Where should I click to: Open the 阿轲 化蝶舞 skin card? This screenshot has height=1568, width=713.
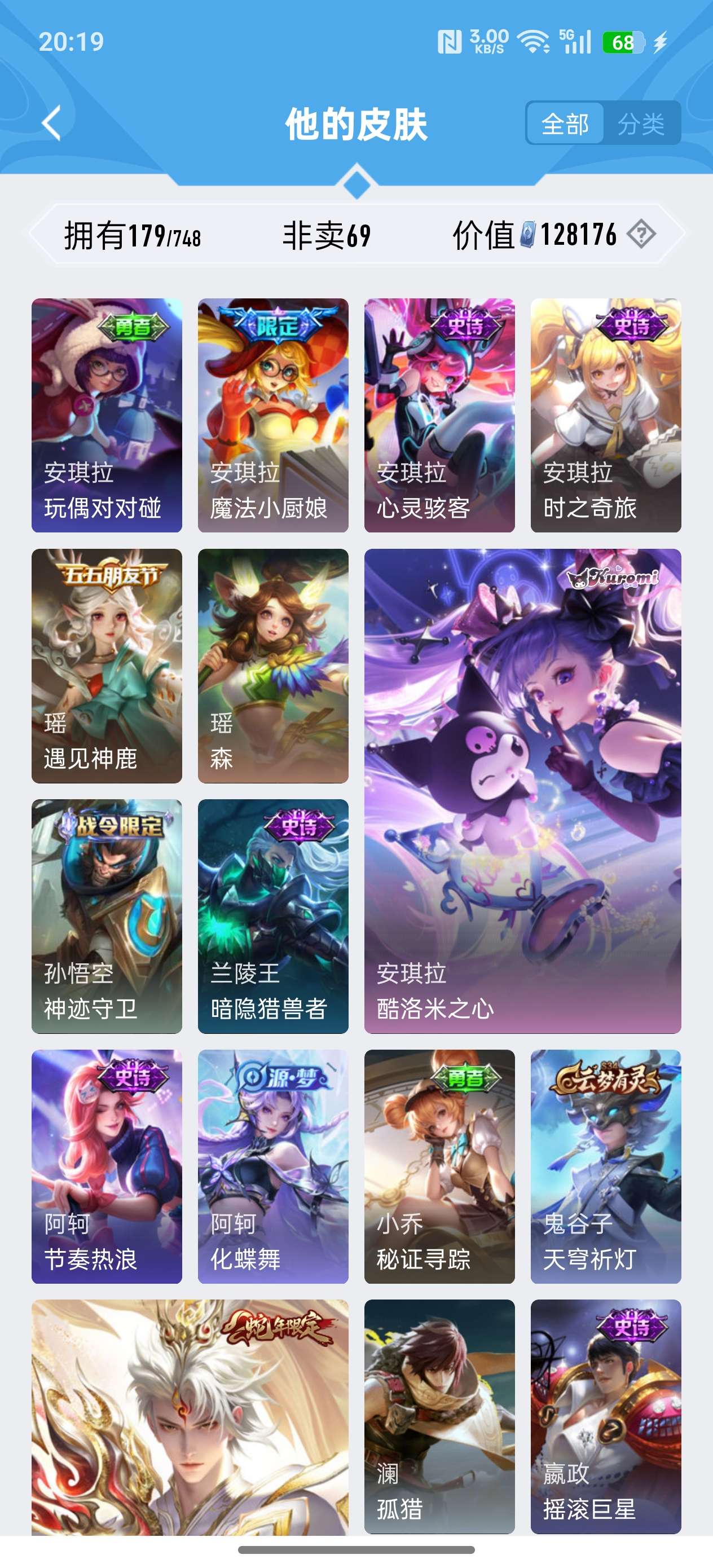coord(273,1166)
